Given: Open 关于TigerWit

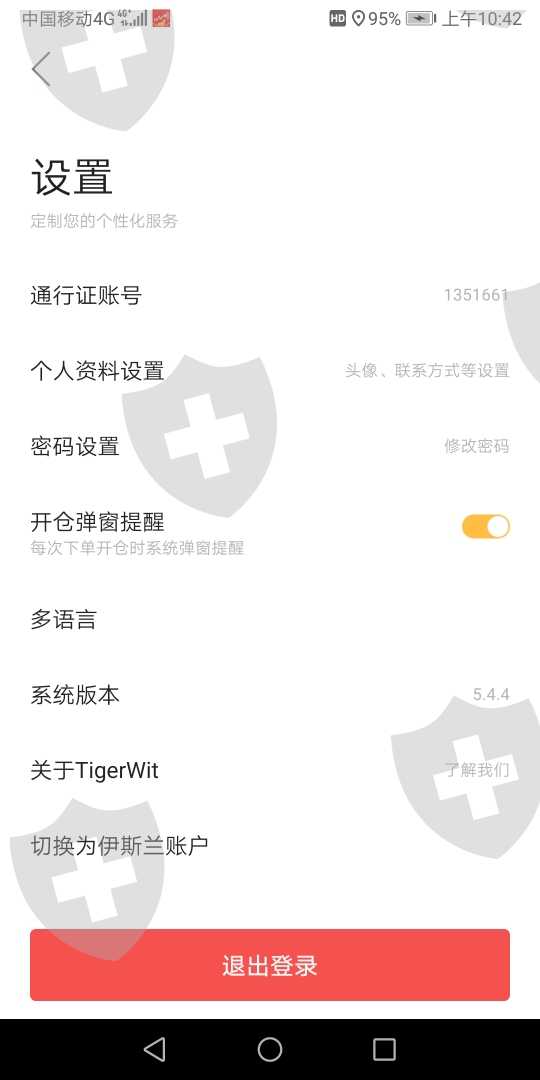Looking at the screenshot, I should click(270, 770).
